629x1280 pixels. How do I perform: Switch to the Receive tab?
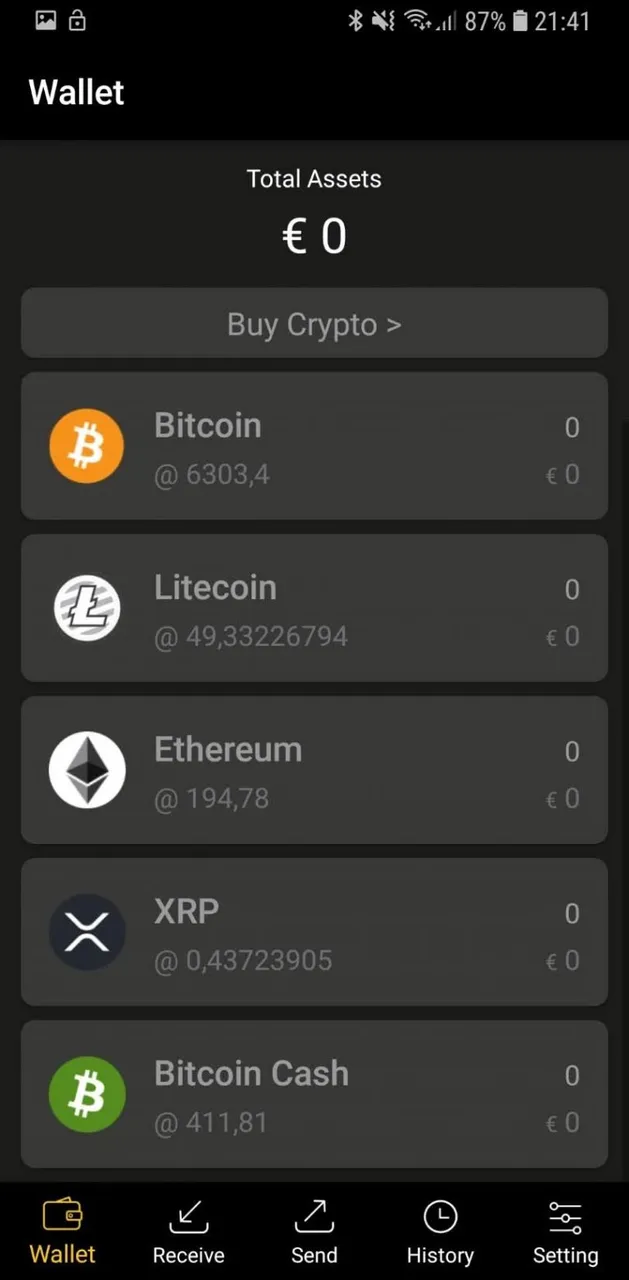[x=188, y=1232]
